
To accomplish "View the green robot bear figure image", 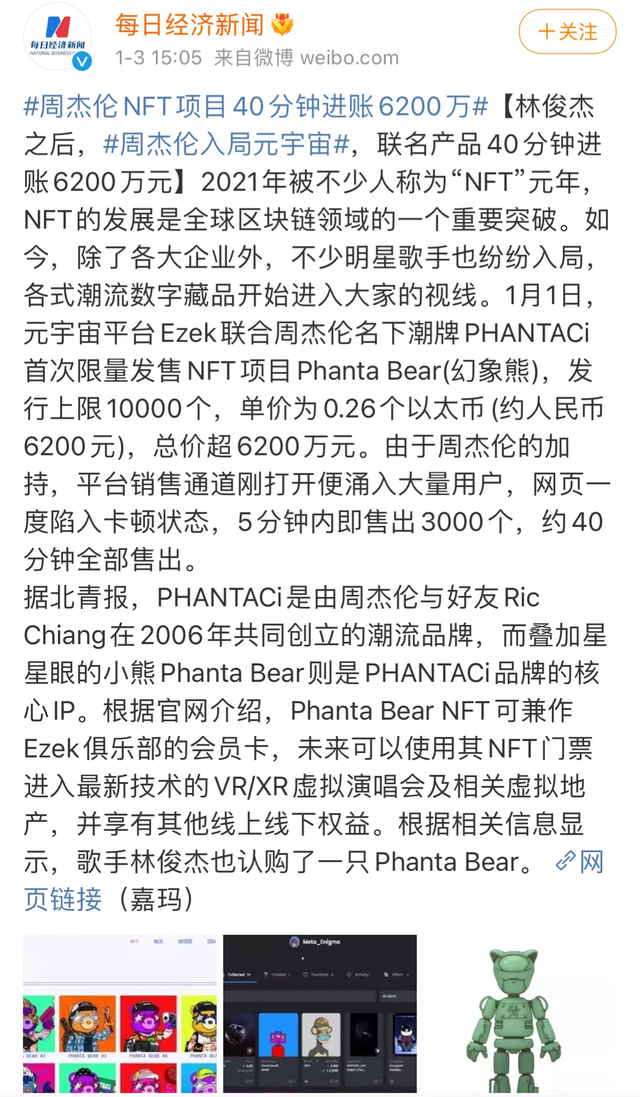I will coord(513,1014).
